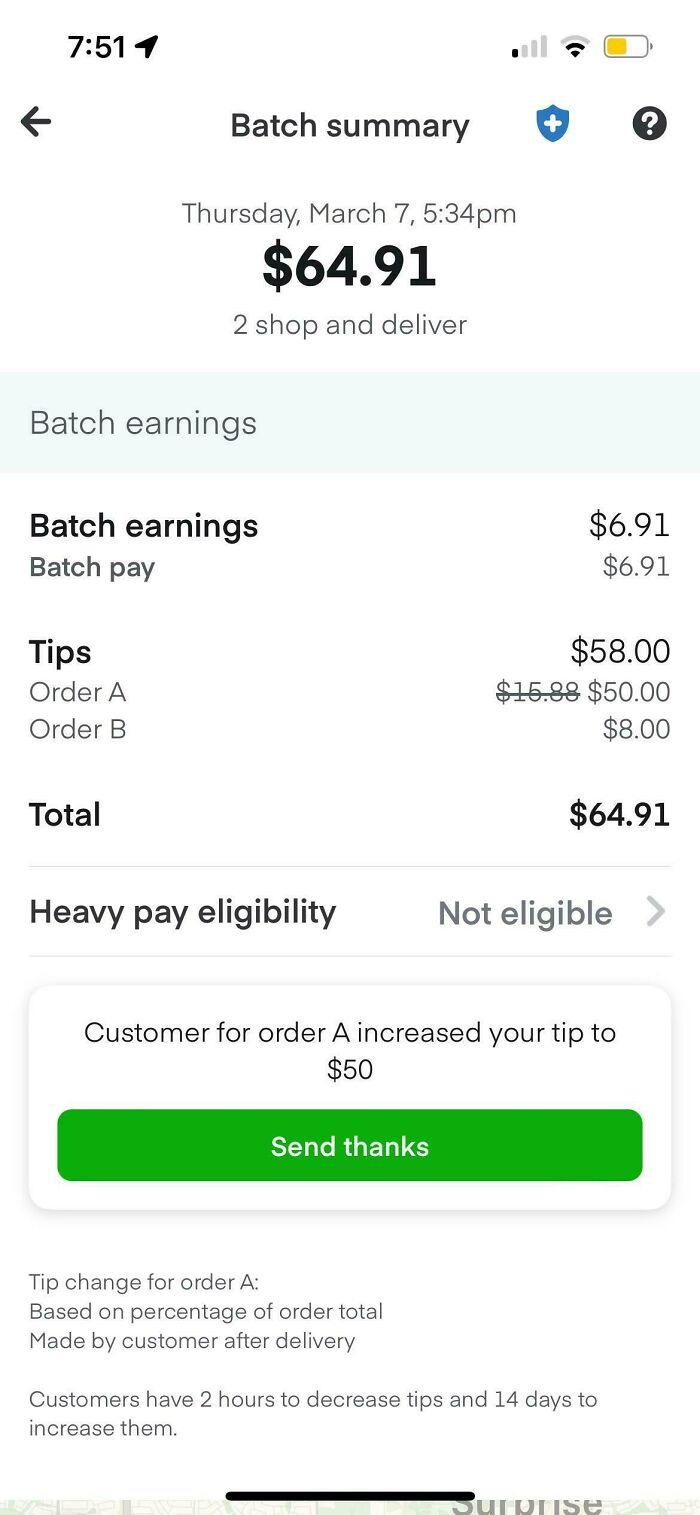The height and width of the screenshot is (1515, 700).
Task: Open the blue safety shield
Action: coord(552,124)
